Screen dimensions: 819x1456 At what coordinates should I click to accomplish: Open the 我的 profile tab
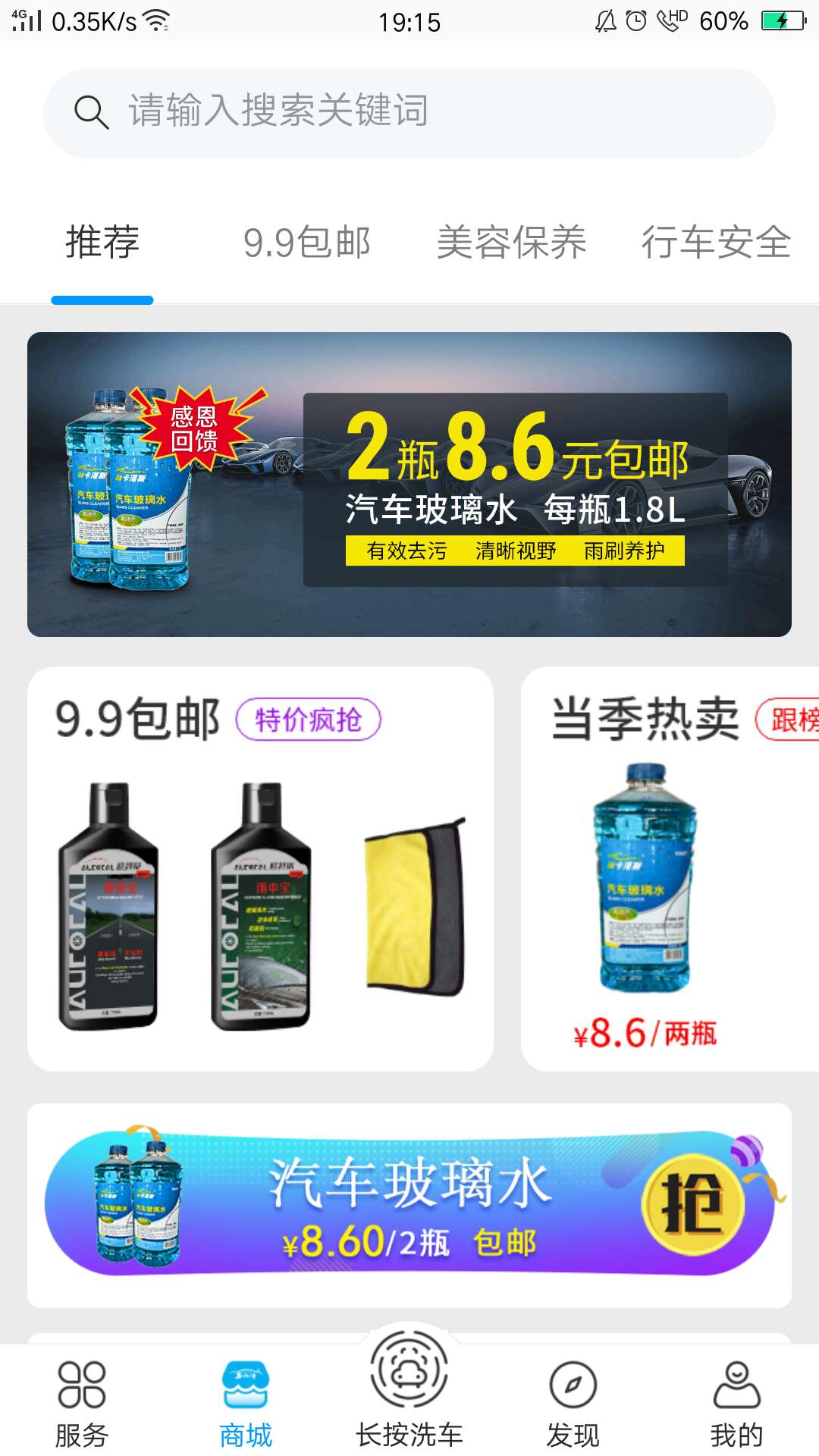pos(736,1403)
